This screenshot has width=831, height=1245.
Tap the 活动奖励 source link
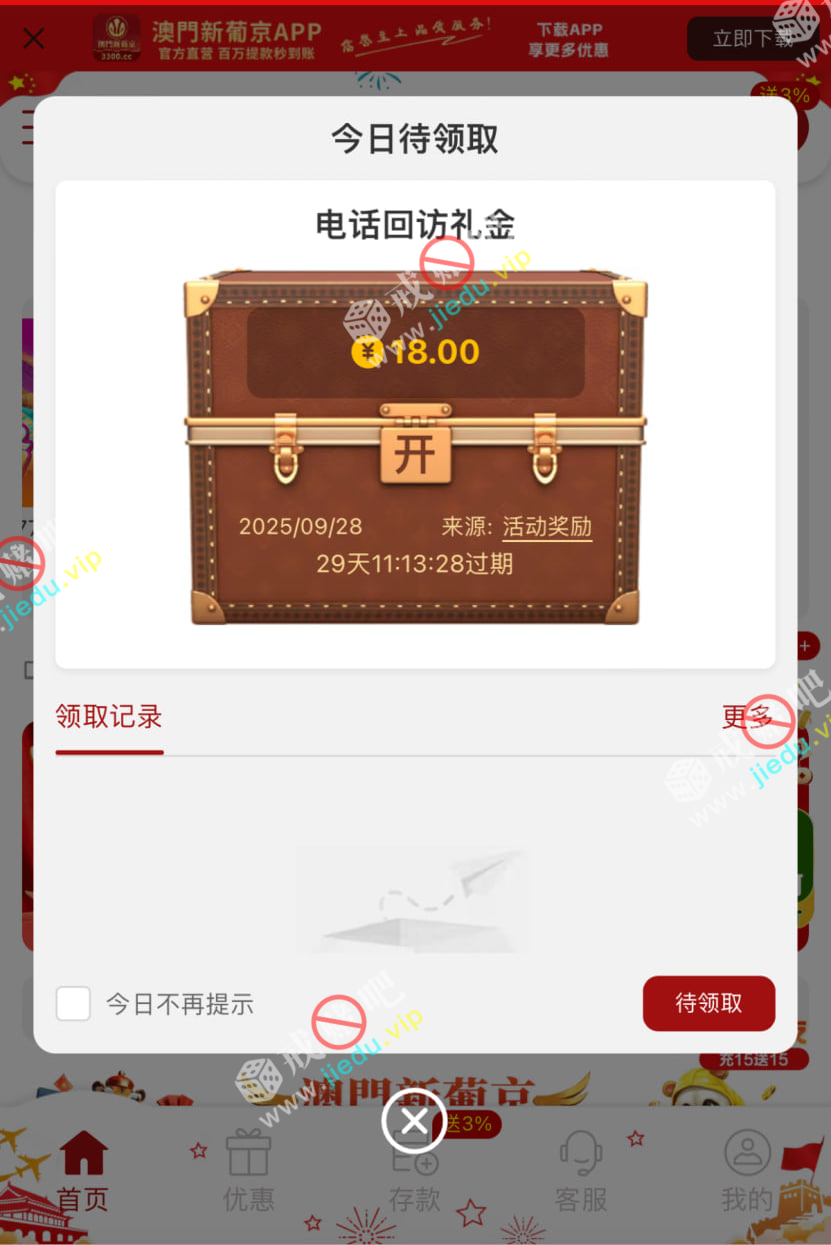tap(547, 526)
